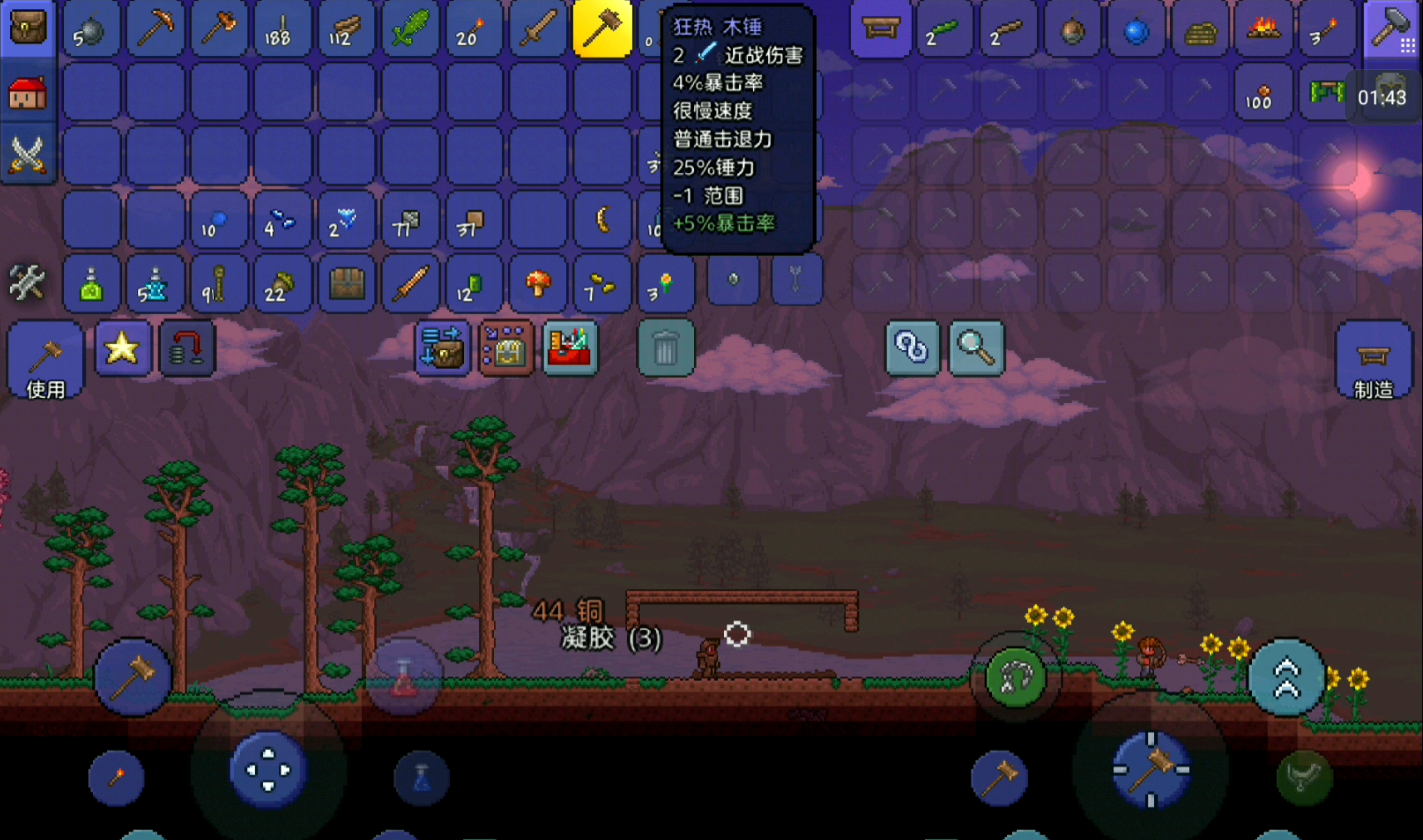
Task: Tap the 制造 (craft) button
Action: pos(1373,361)
